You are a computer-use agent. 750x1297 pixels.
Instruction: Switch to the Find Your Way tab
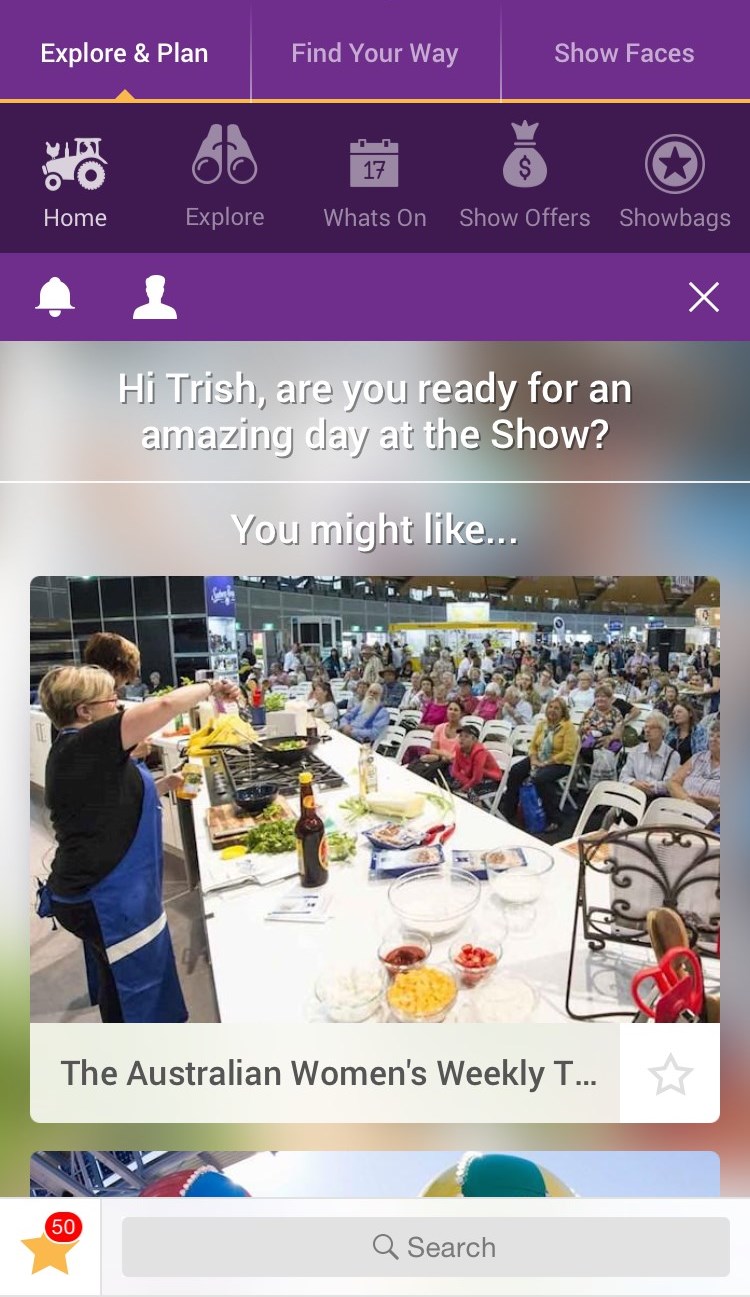tap(374, 53)
